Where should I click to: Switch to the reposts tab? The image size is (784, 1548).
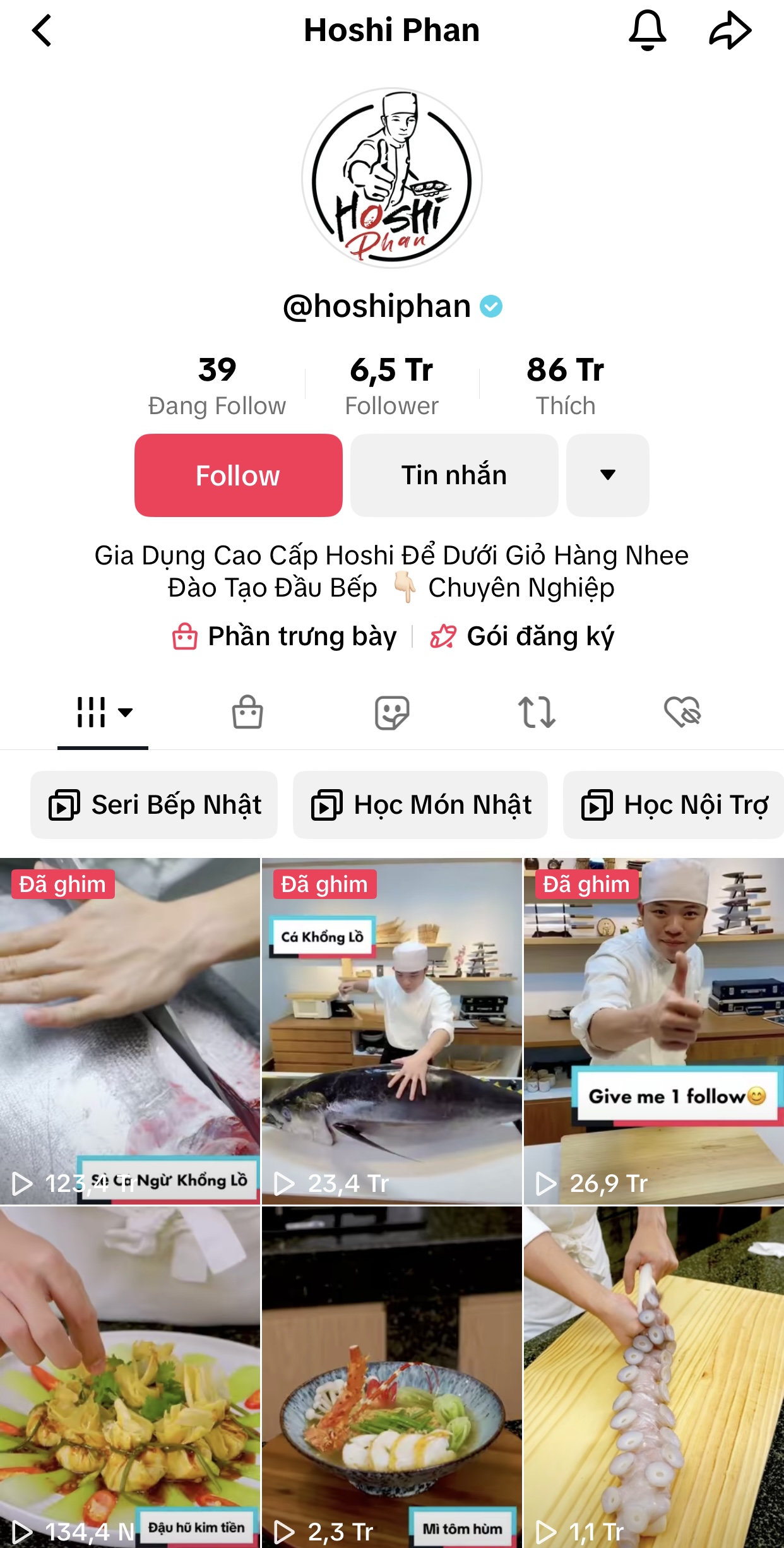click(x=537, y=712)
